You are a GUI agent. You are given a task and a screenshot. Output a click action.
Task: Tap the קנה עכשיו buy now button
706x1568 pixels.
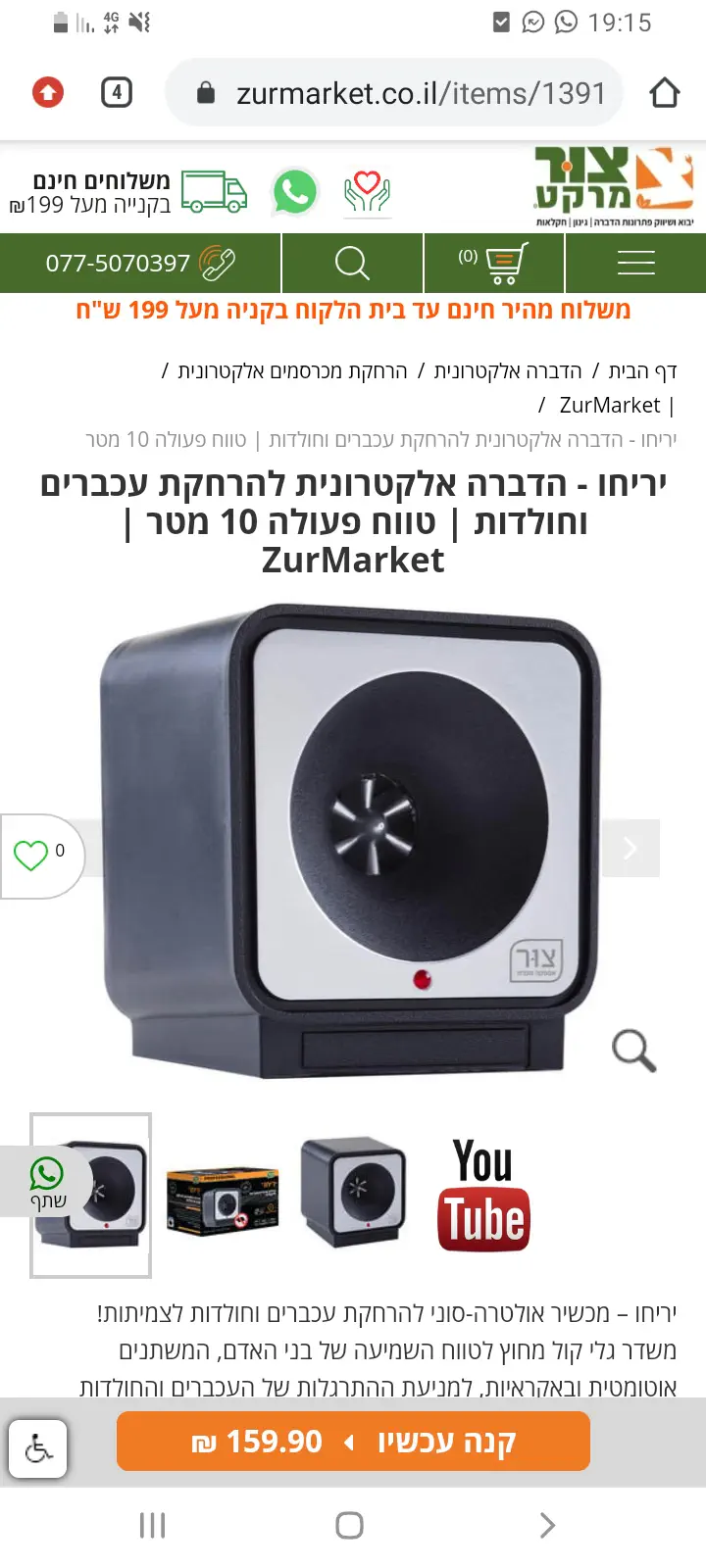(353, 1442)
